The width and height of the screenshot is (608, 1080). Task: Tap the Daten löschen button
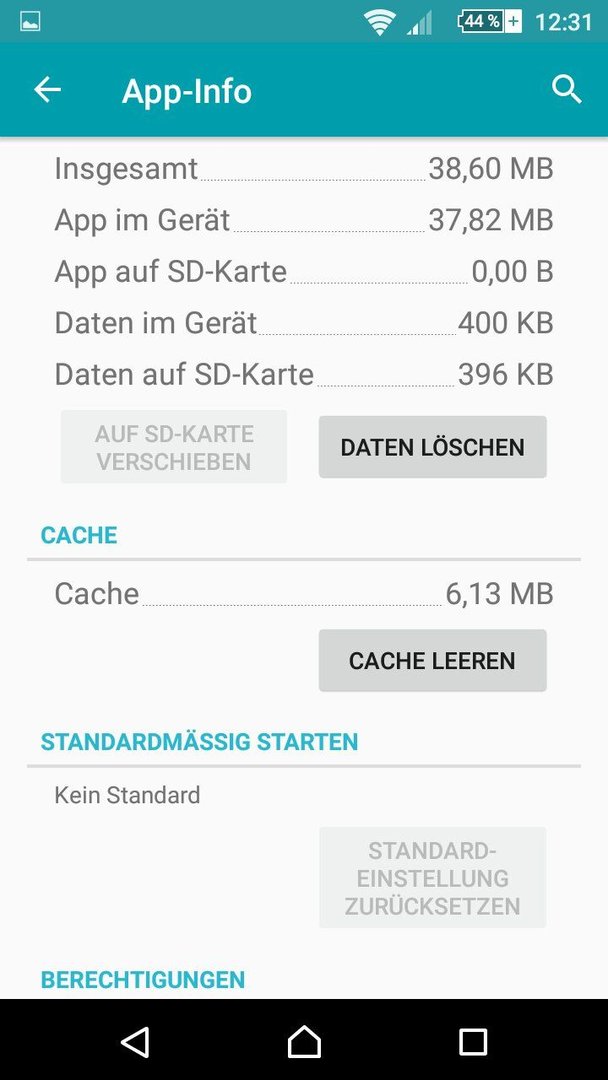pyautogui.click(x=432, y=447)
